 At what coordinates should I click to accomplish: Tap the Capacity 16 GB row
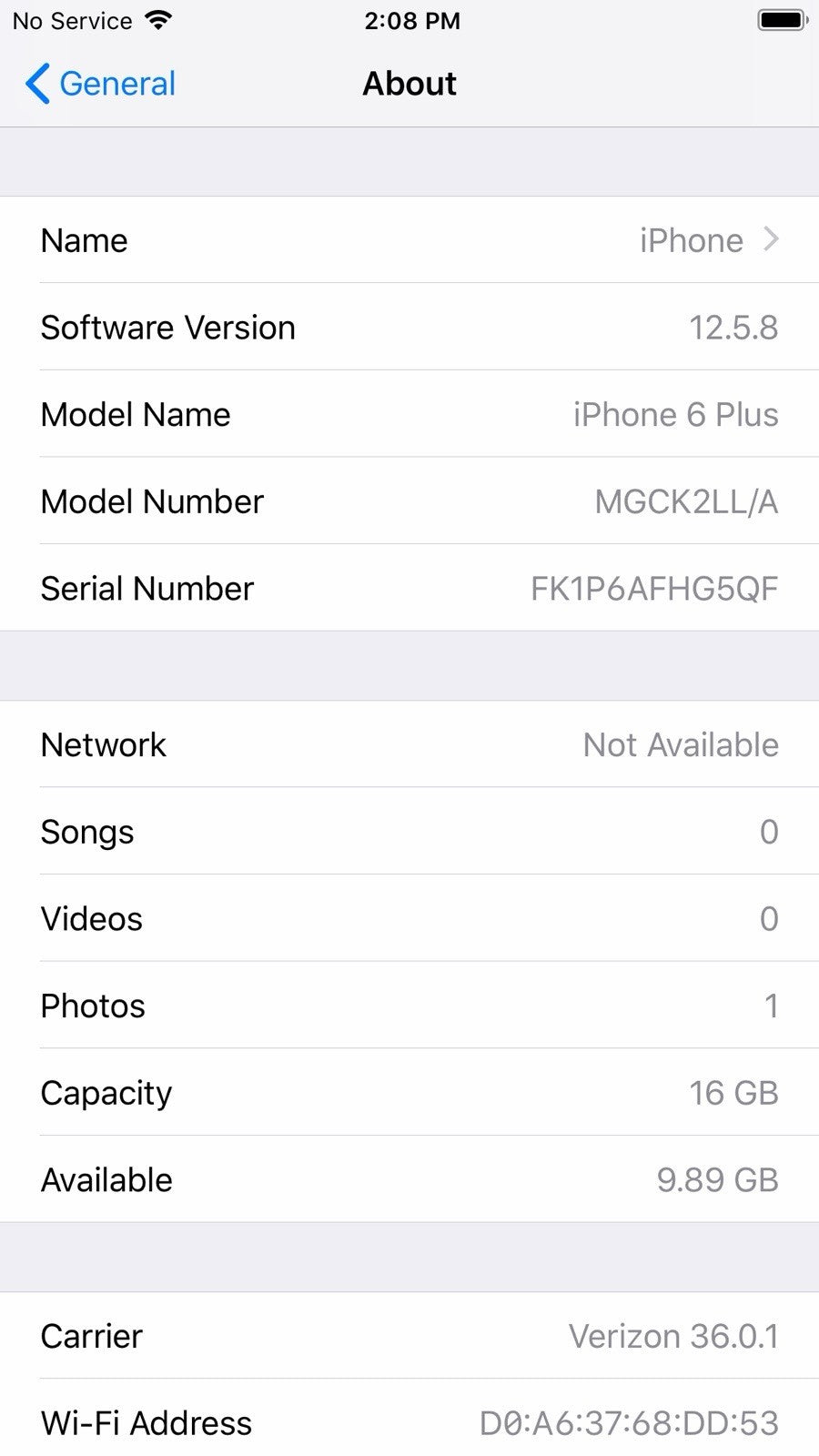click(409, 1092)
